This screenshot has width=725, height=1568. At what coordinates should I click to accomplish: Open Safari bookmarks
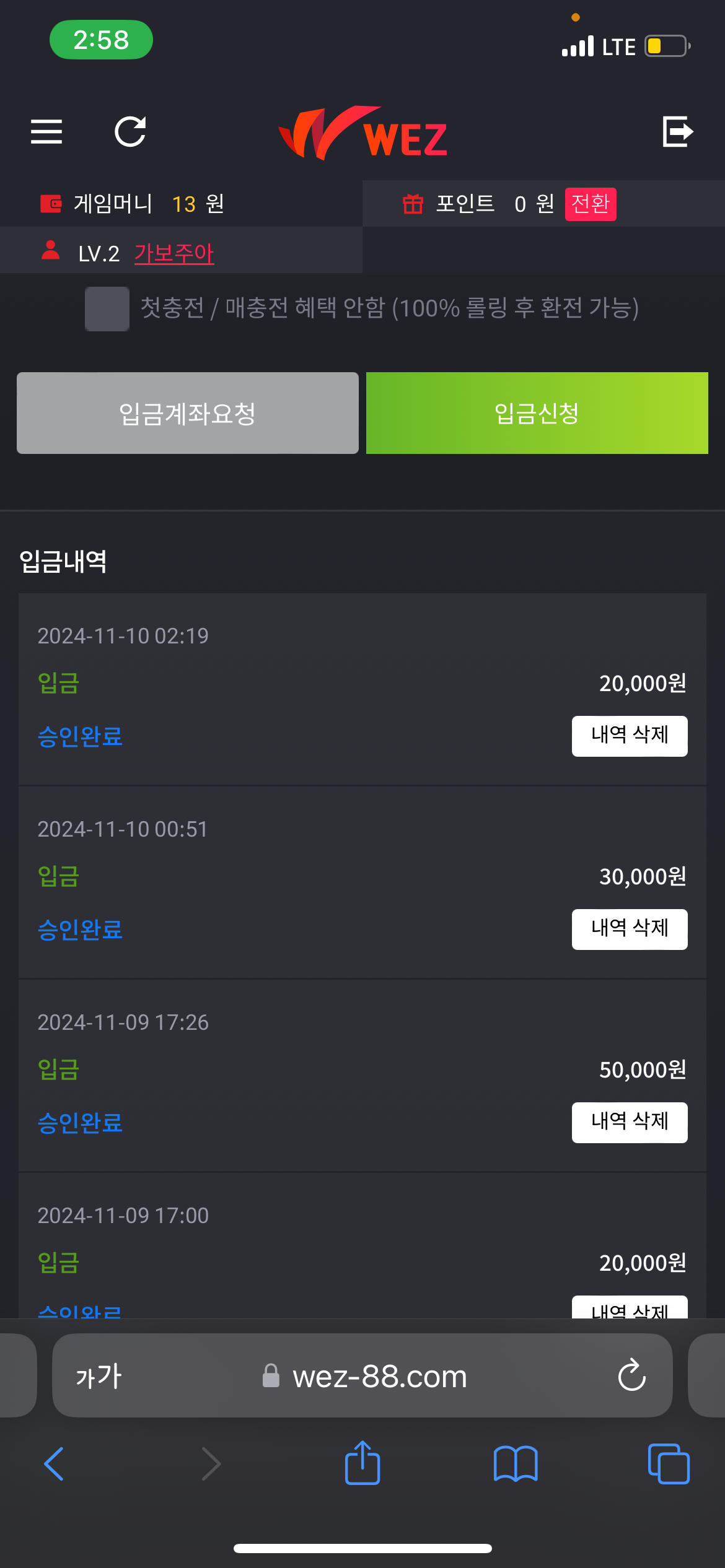tap(516, 1464)
